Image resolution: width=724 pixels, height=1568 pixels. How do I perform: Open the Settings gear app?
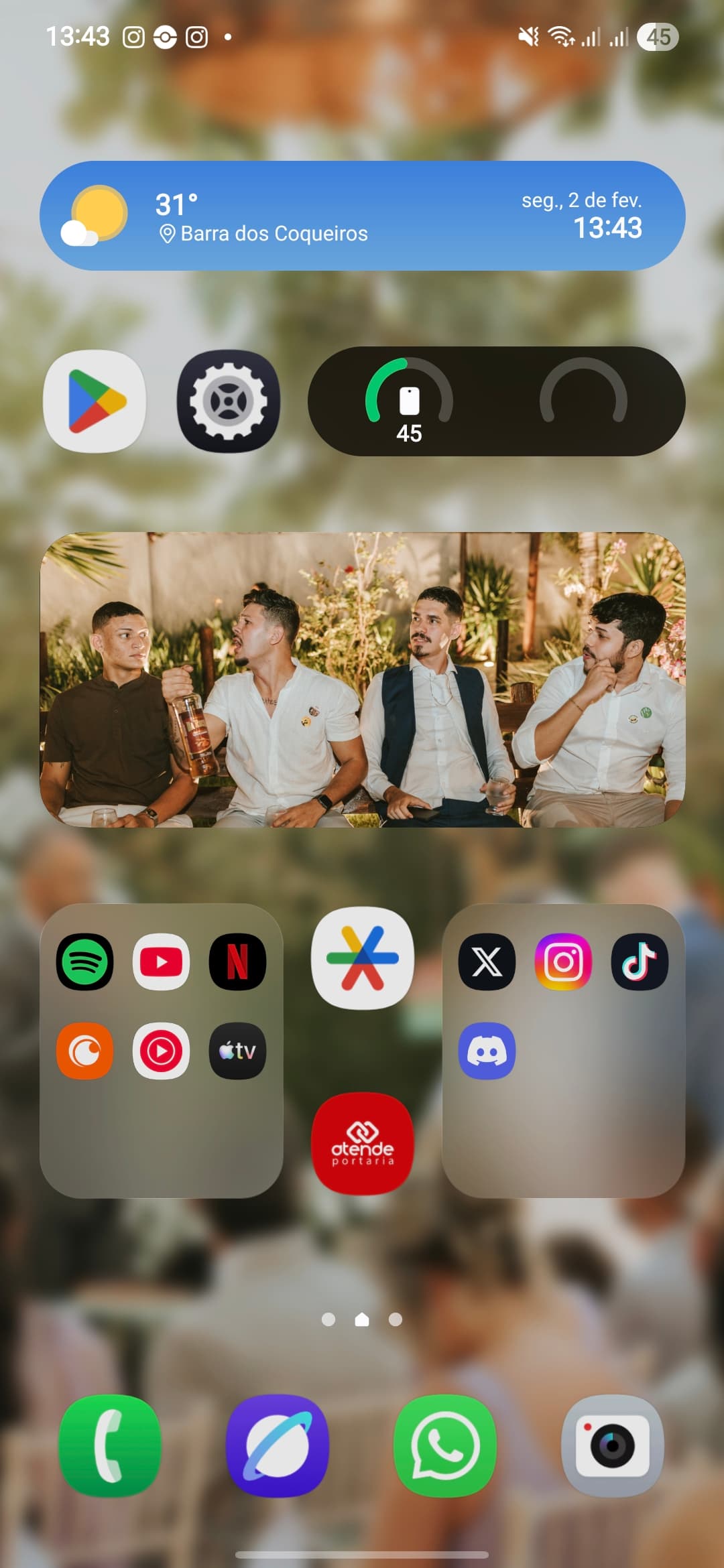click(228, 401)
